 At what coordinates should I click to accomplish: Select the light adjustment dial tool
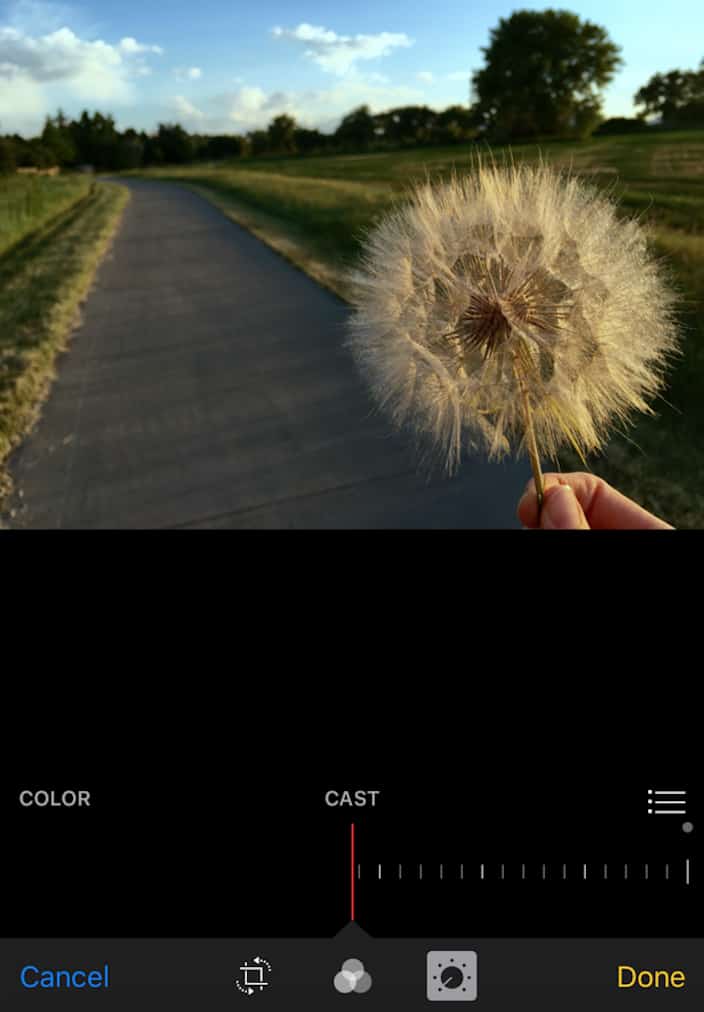(x=451, y=976)
